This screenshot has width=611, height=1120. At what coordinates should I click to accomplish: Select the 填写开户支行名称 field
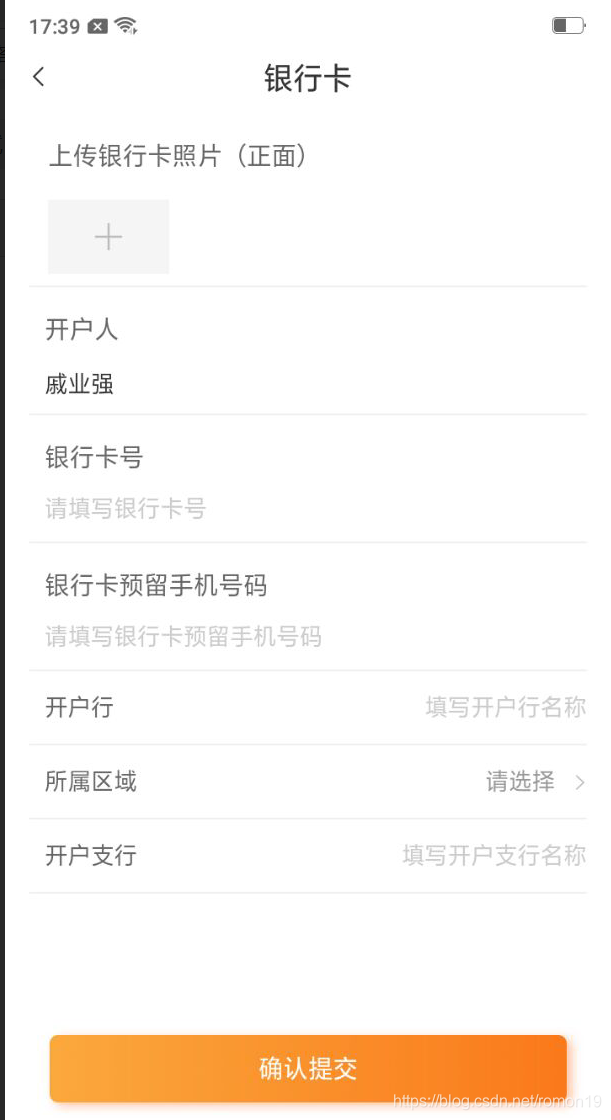point(495,855)
